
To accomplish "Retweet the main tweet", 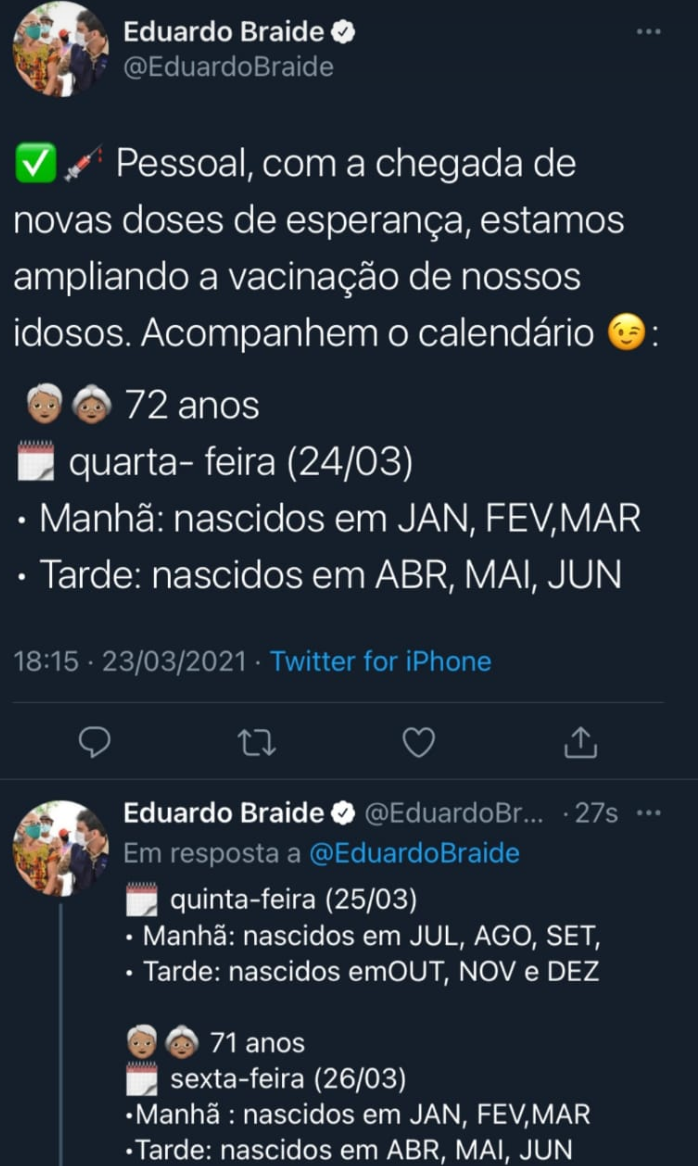I will [257, 742].
